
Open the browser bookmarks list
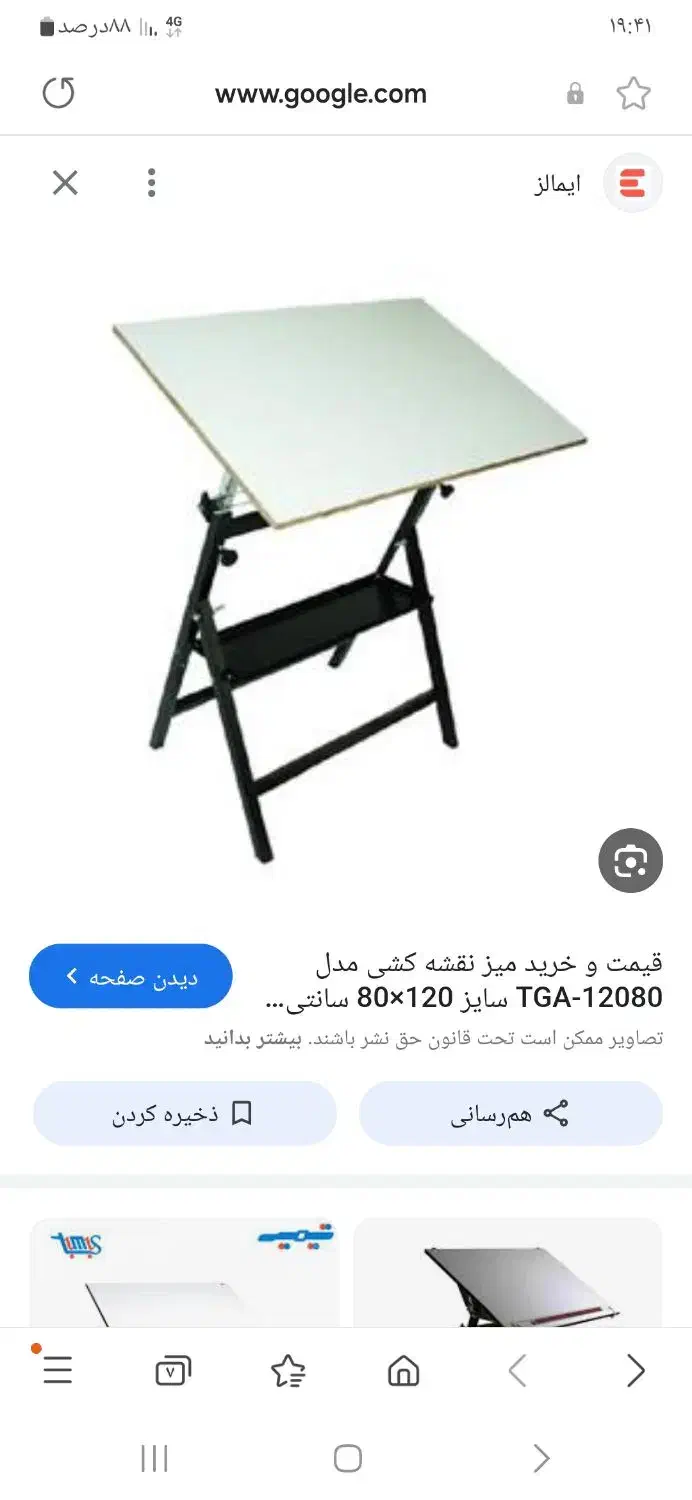point(288,1371)
